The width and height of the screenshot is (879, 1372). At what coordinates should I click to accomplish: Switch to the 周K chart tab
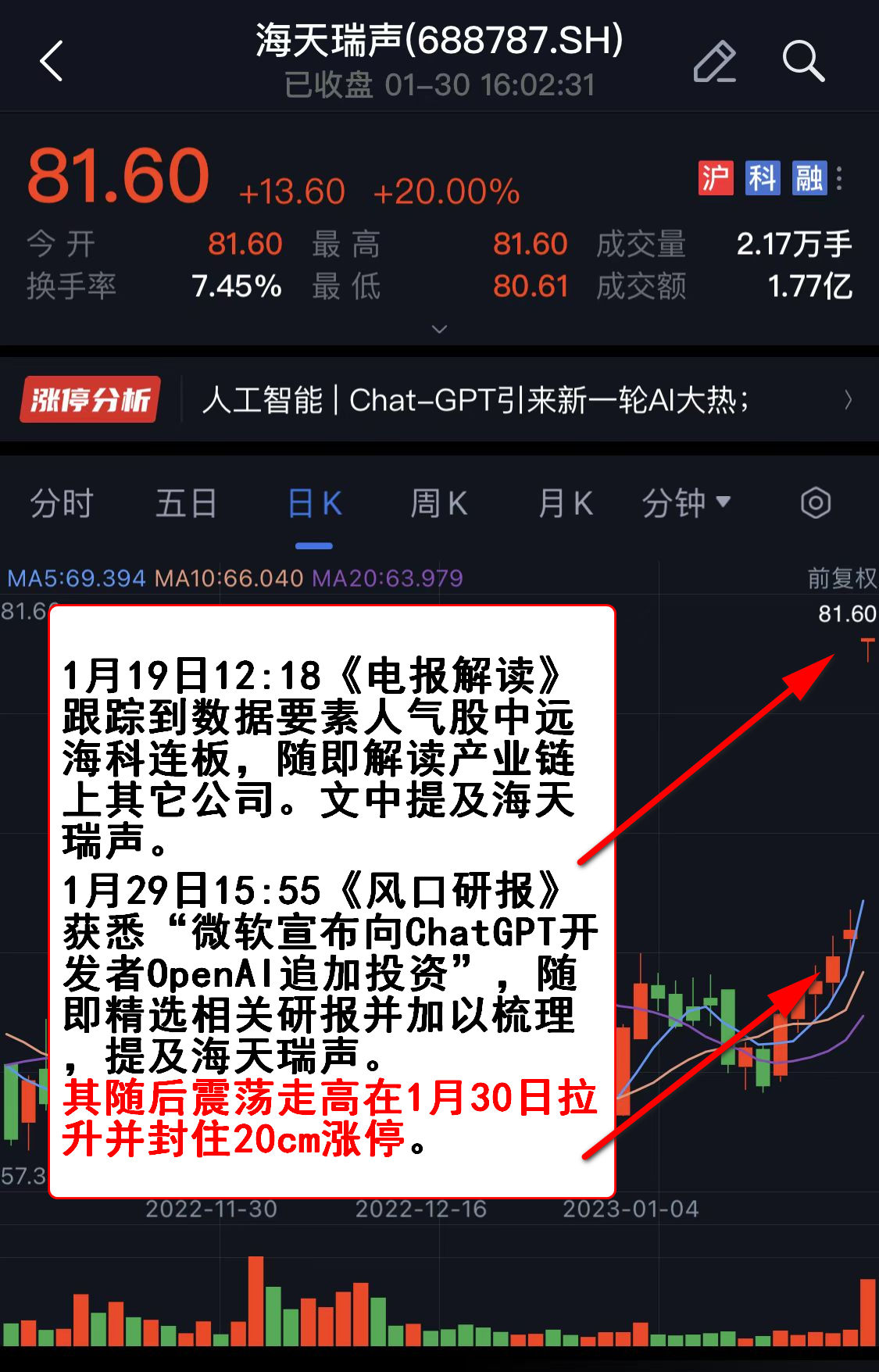tap(438, 503)
